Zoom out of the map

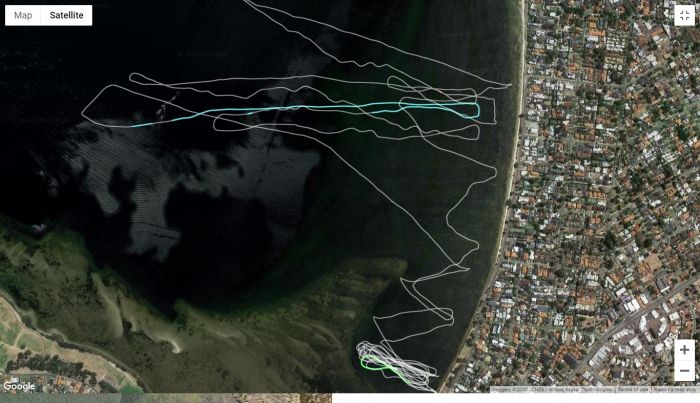(684, 372)
